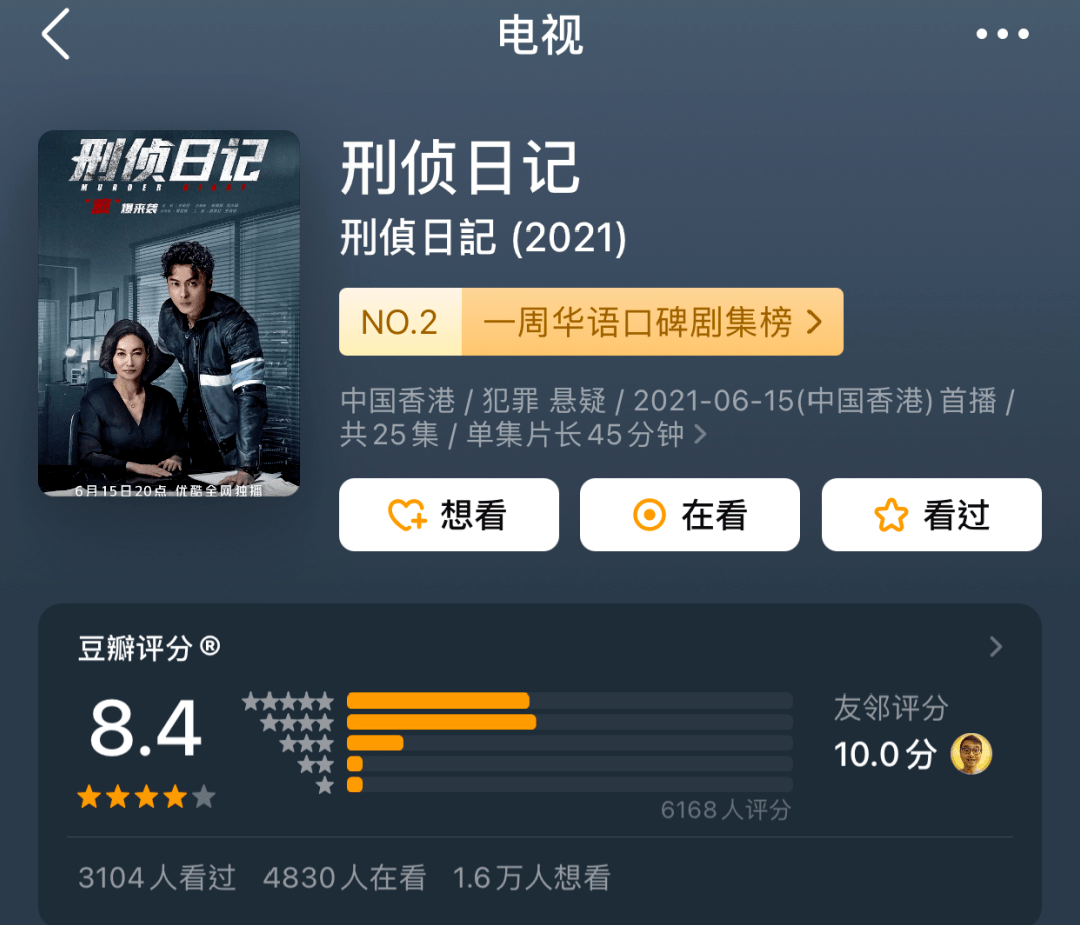Mark the show as 在看
Image resolution: width=1080 pixels, height=925 pixels.
[690, 515]
